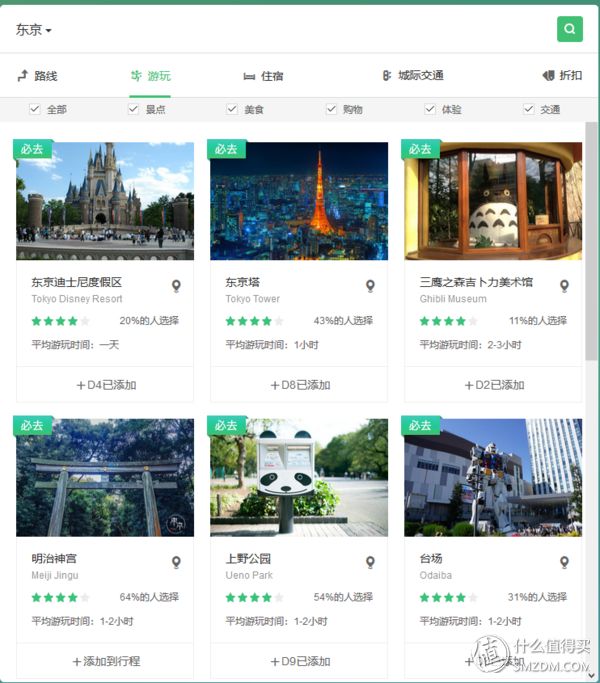Tap the D2已添加 button for 三鹰之森吉卜力美术馆
600x683 pixels.
[x=493, y=385]
